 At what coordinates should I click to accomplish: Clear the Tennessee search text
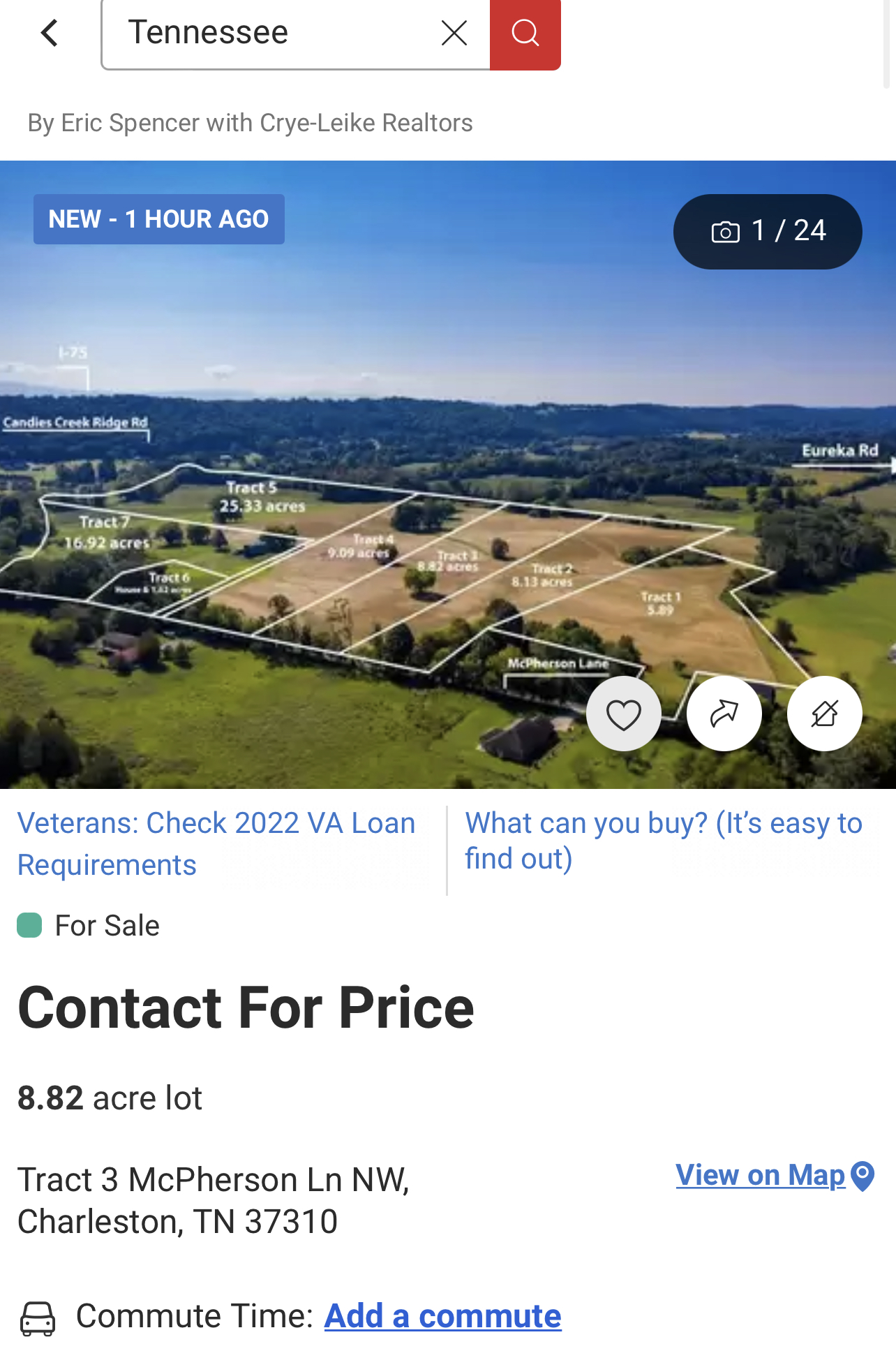[454, 33]
